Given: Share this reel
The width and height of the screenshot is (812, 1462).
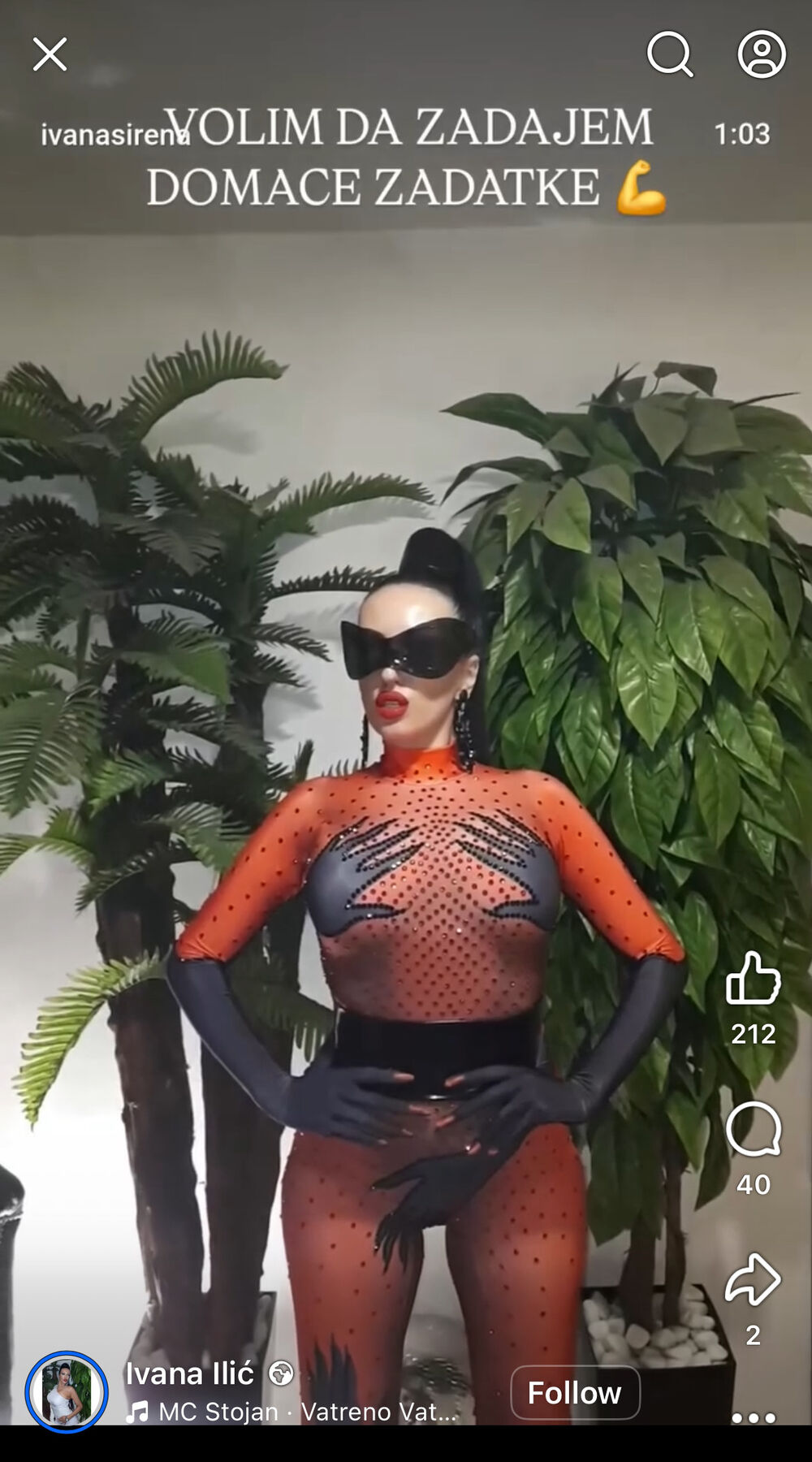Looking at the screenshot, I should [x=753, y=1279].
